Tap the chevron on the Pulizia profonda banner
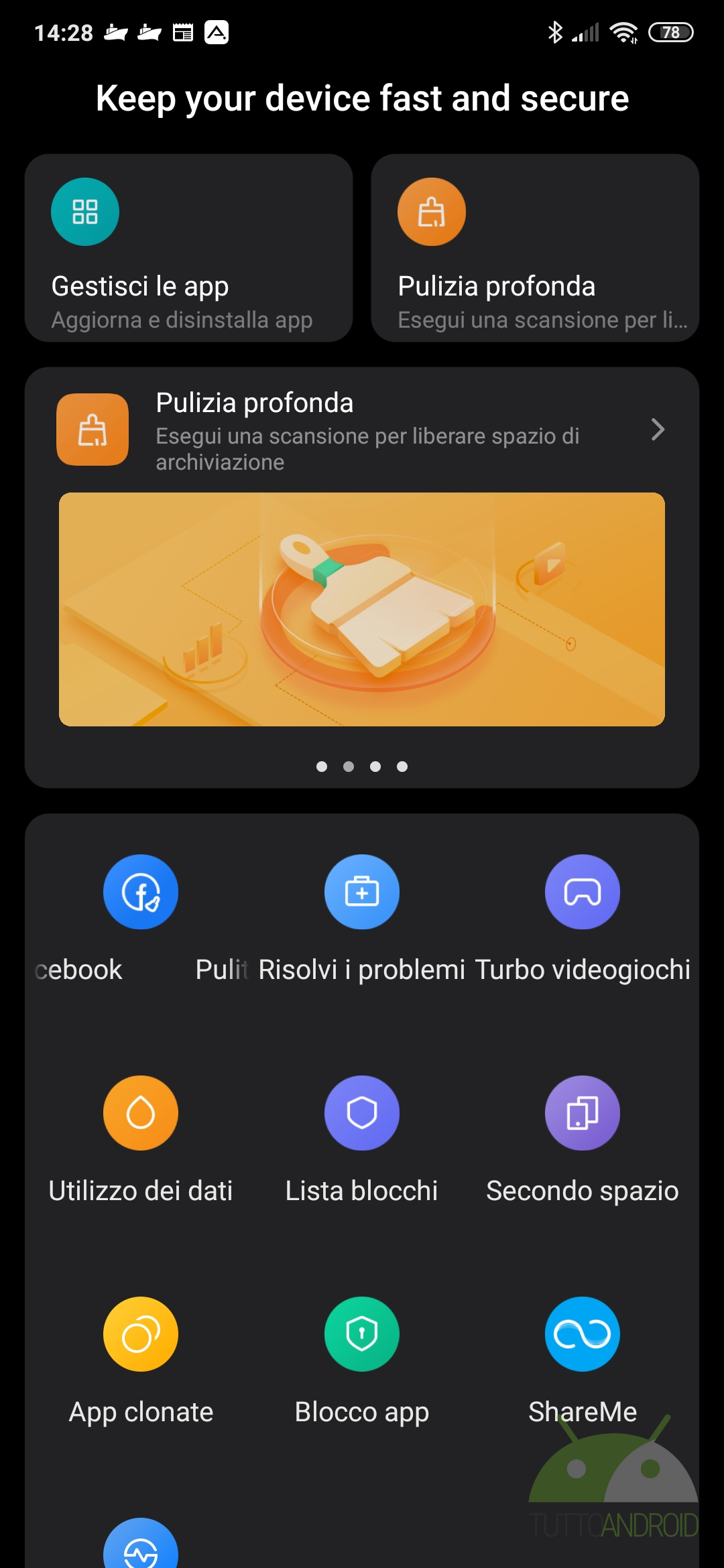 pos(658,430)
